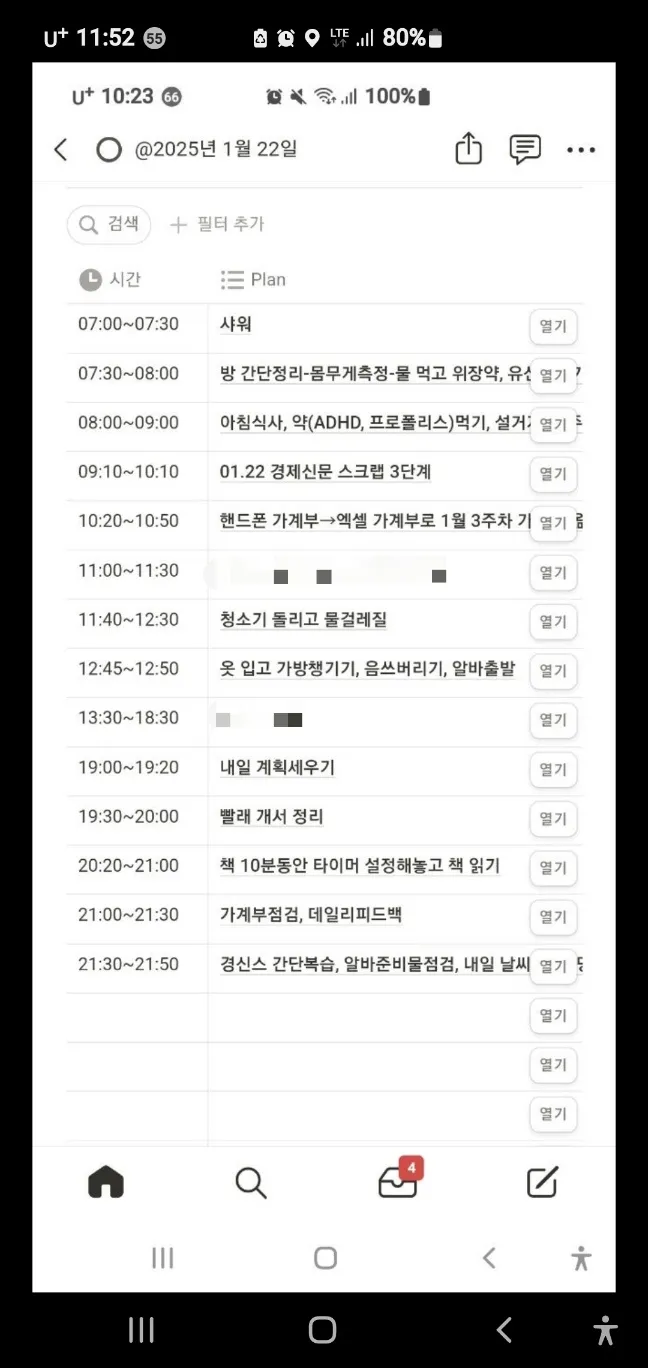Viewport: 648px width, 1368px height.
Task: Go back using the black navigation bar's arrow
Action: tap(505, 1329)
